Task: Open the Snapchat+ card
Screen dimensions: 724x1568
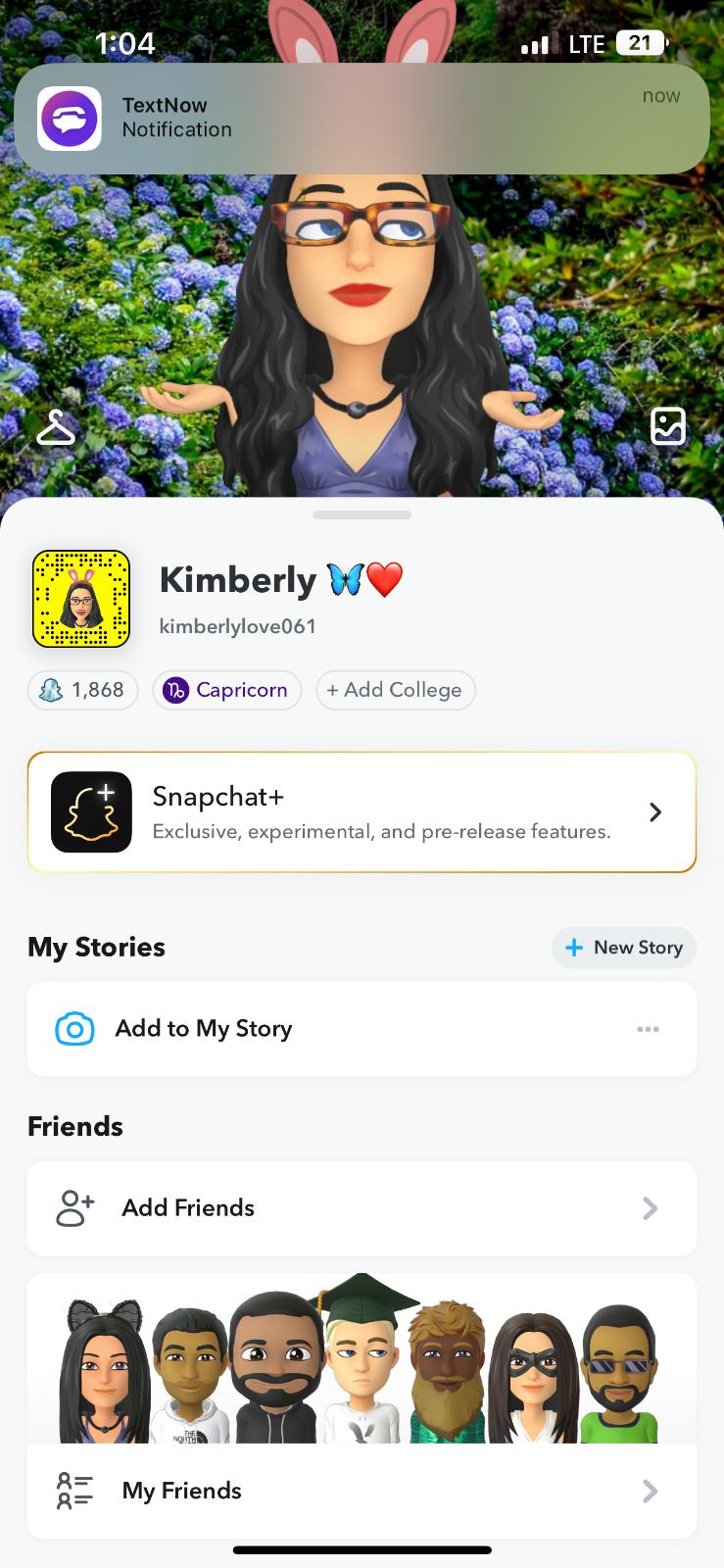Action: [x=362, y=812]
